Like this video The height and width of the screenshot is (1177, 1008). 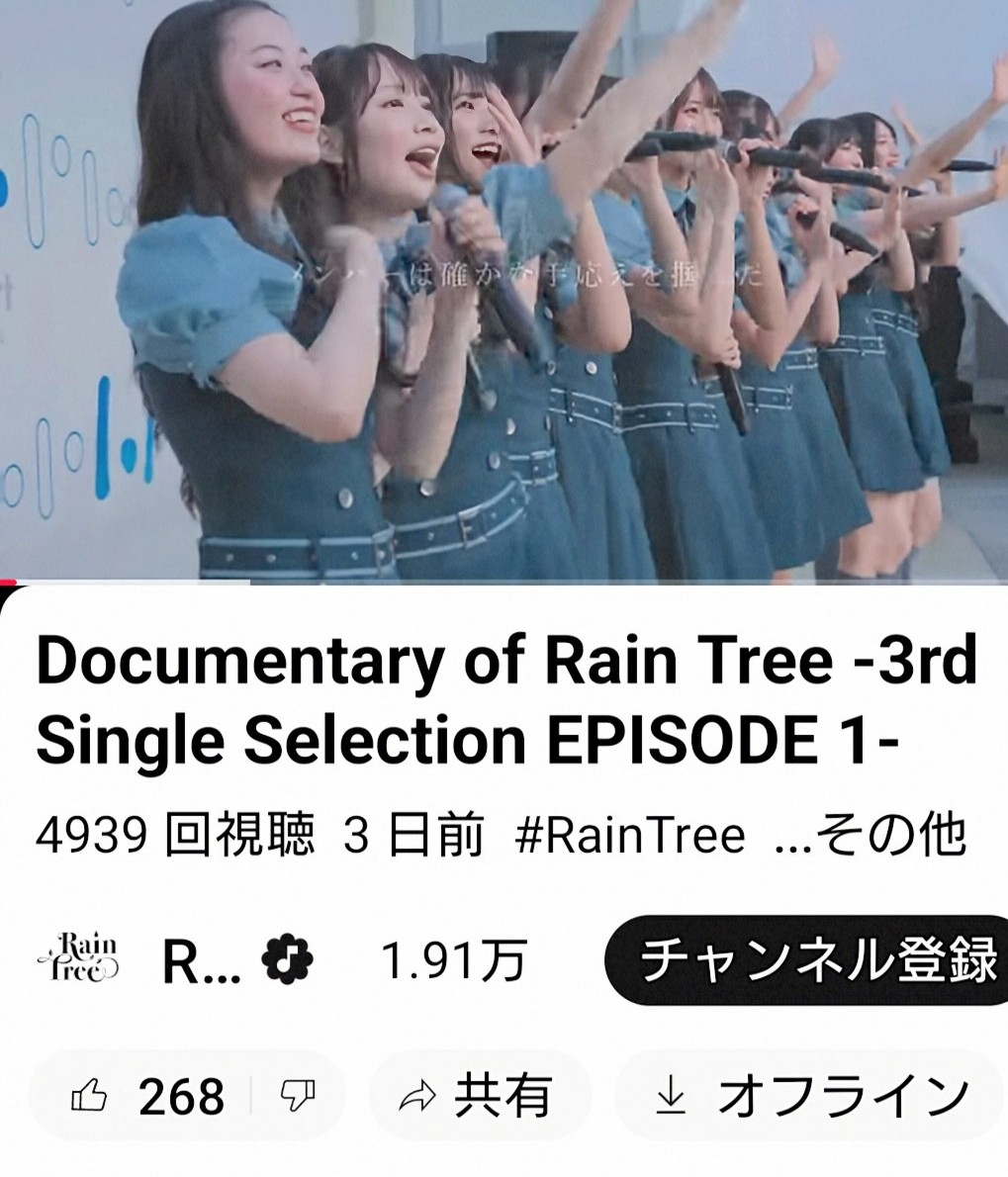coord(146,1096)
